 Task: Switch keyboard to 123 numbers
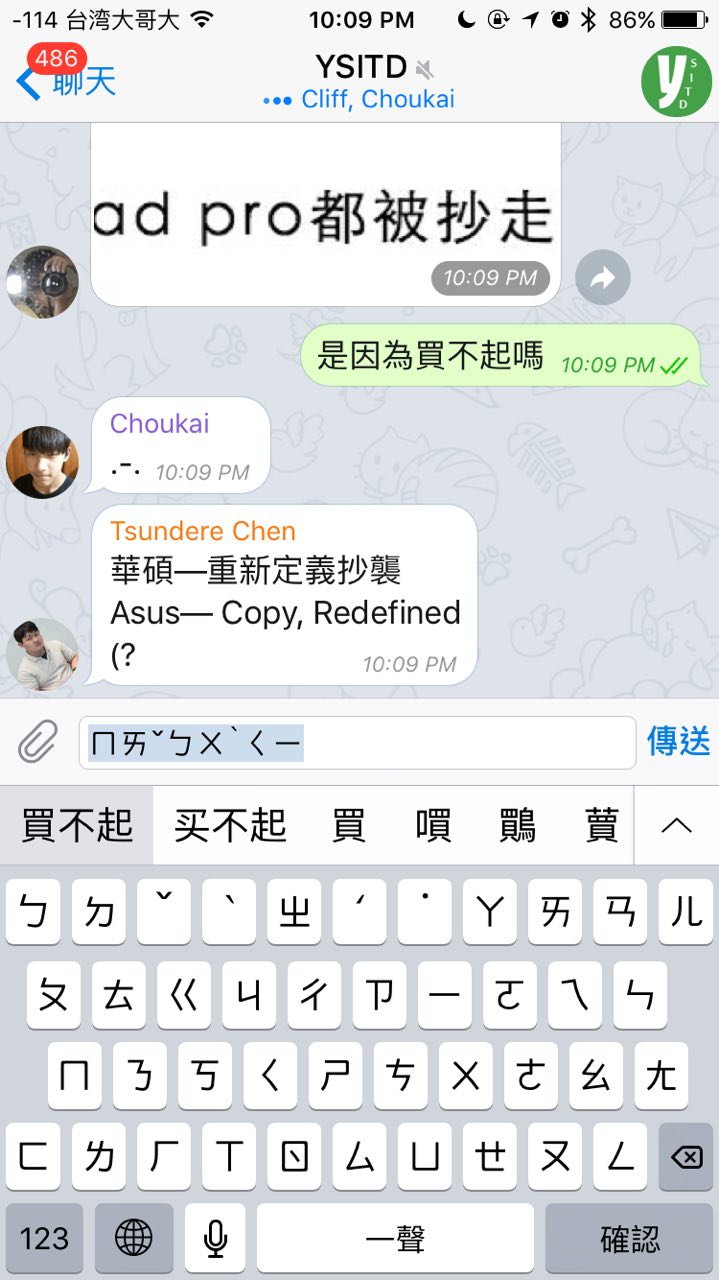tap(44, 1239)
